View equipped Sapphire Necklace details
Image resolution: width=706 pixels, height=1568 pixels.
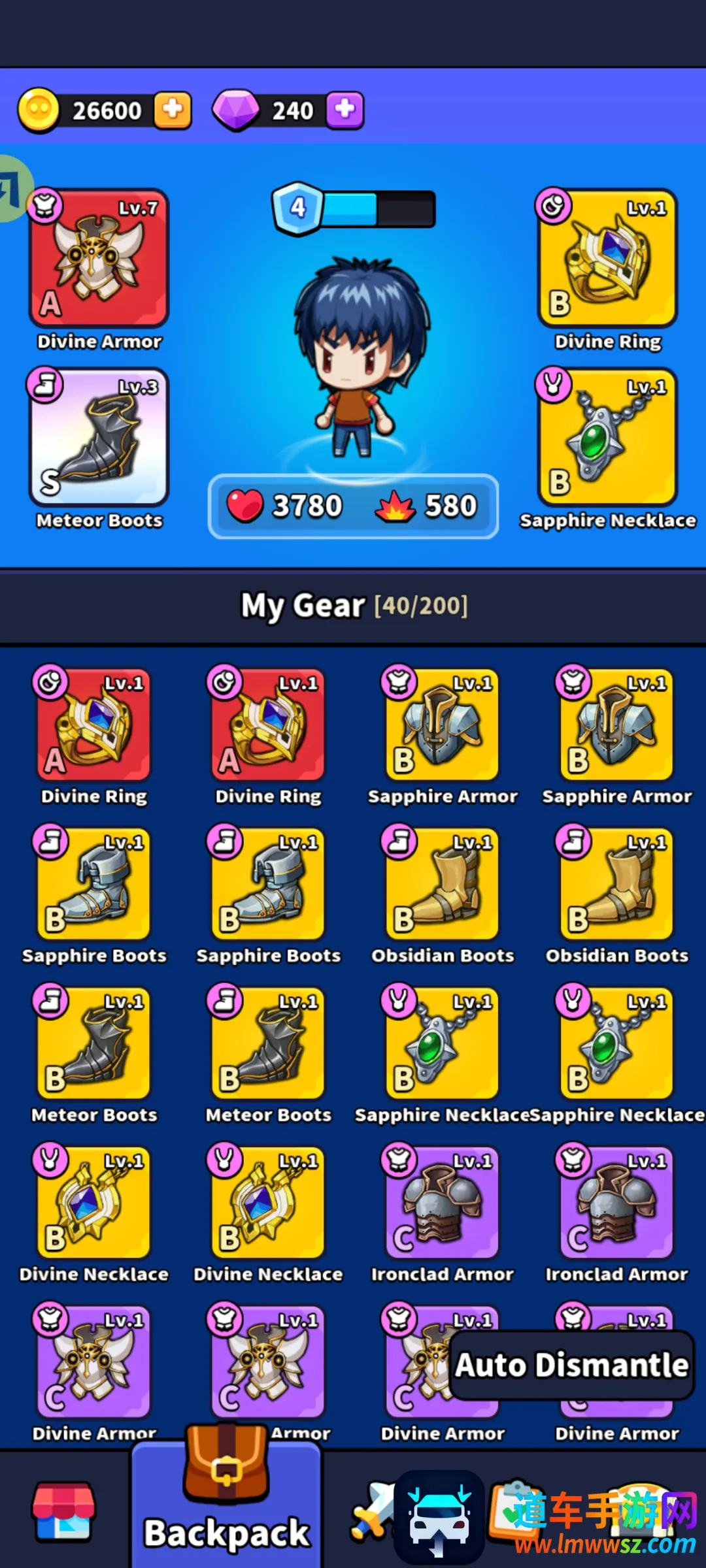607,437
